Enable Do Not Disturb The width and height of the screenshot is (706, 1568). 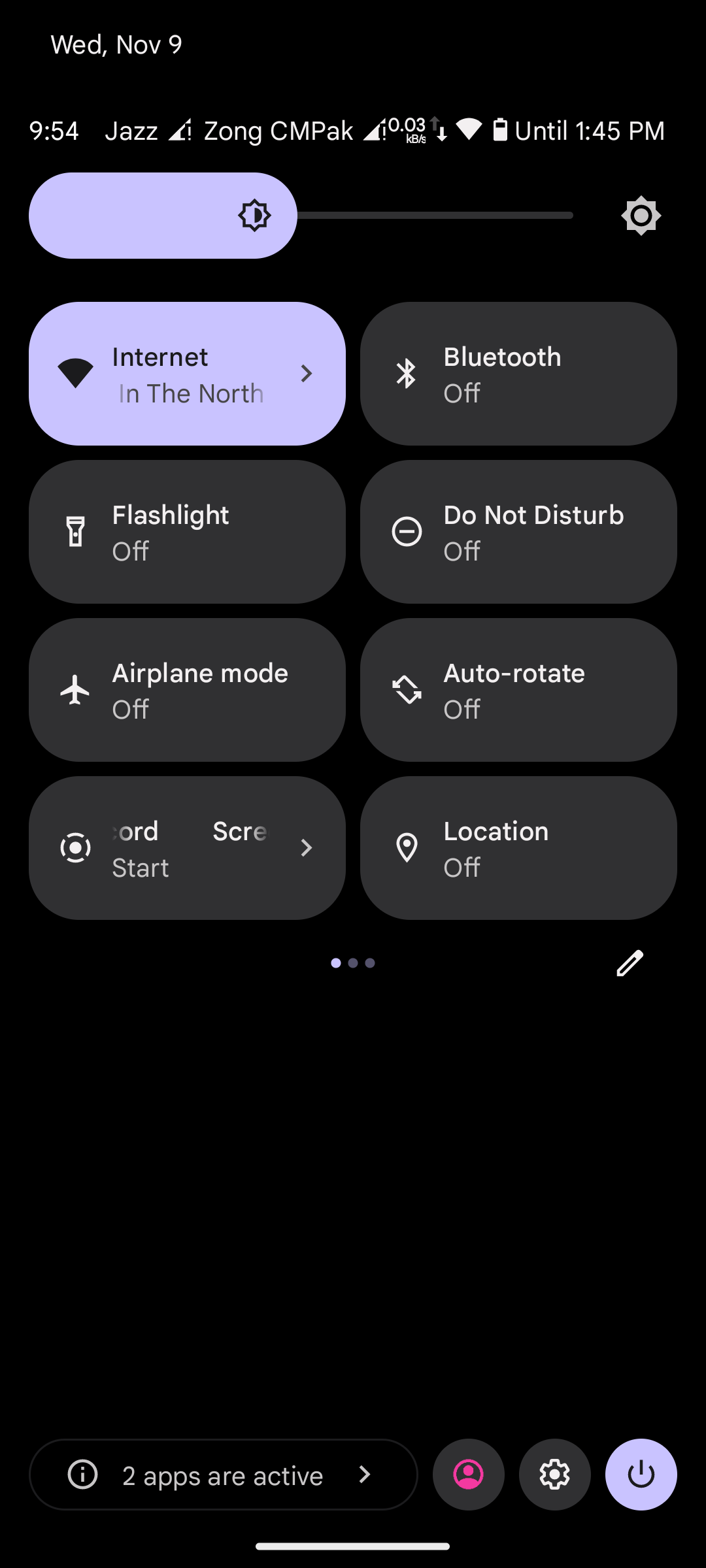tap(518, 532)
